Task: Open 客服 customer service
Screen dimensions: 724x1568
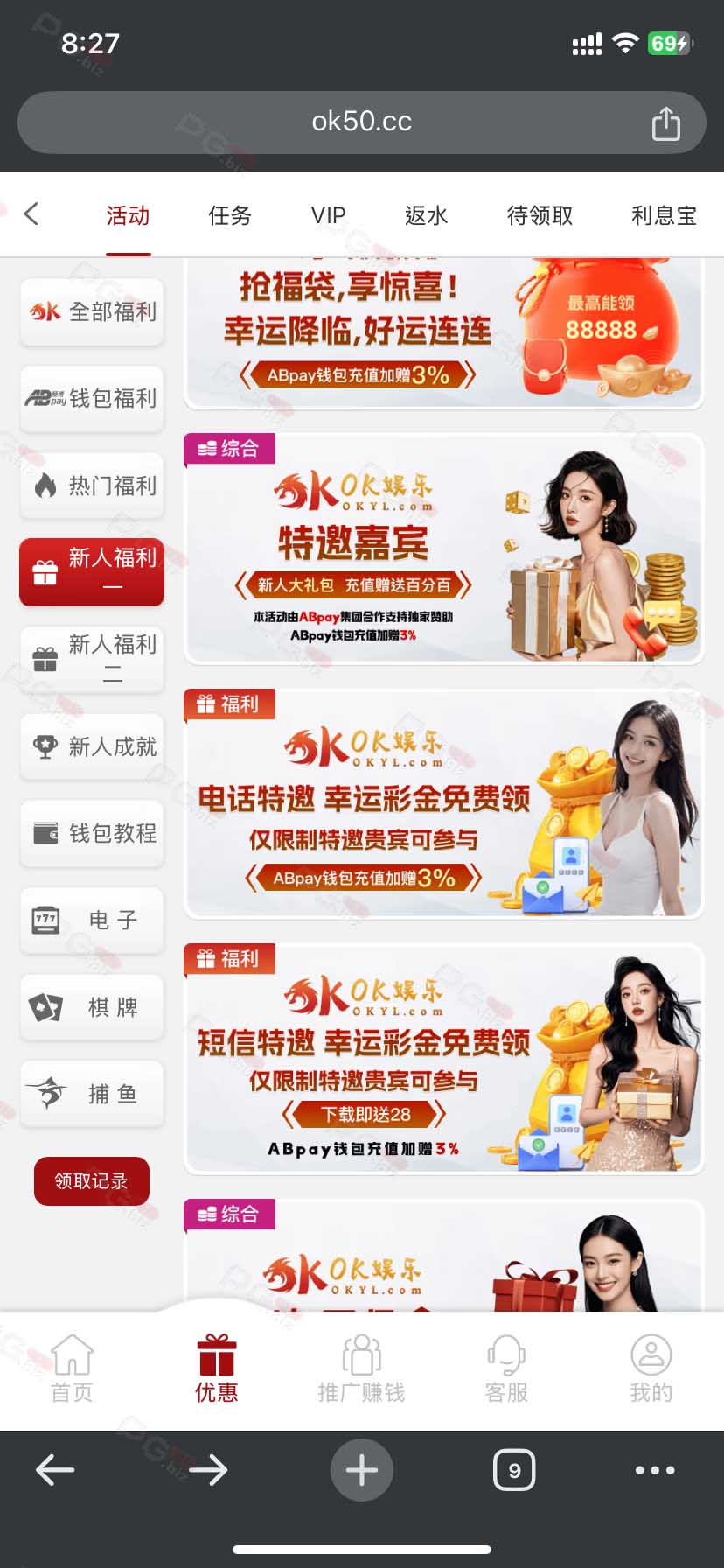Action: (x=506, y=1368)
